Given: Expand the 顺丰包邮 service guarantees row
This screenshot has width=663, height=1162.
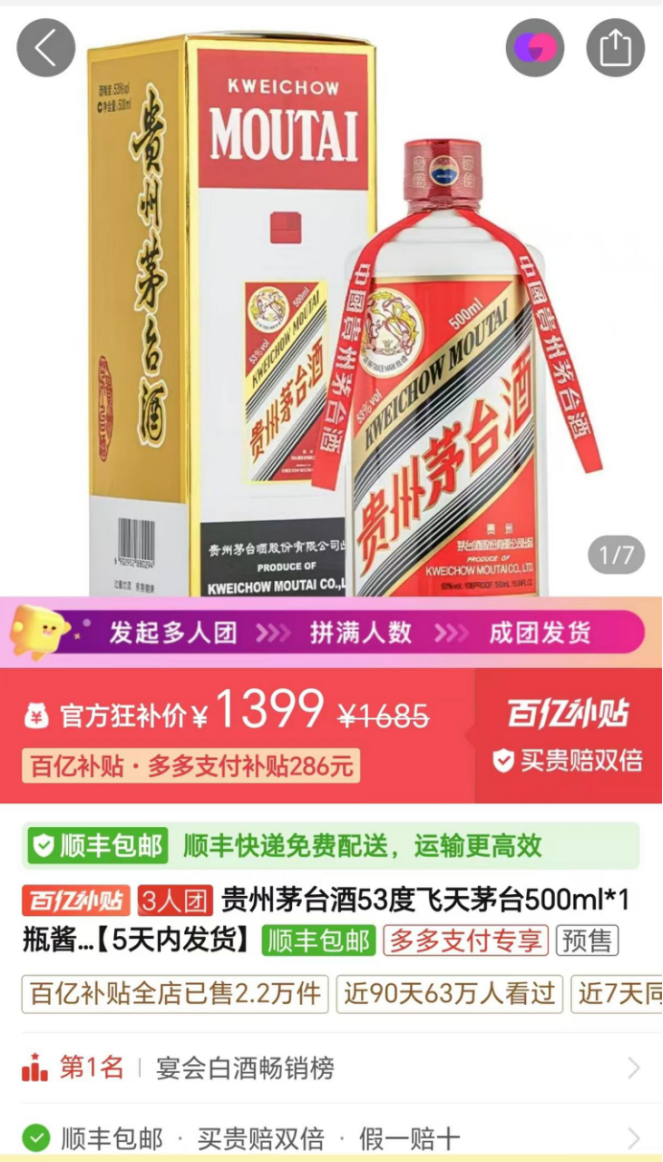Looking at the screenshot, I should pyautogui.click(x=330, y=1138).
